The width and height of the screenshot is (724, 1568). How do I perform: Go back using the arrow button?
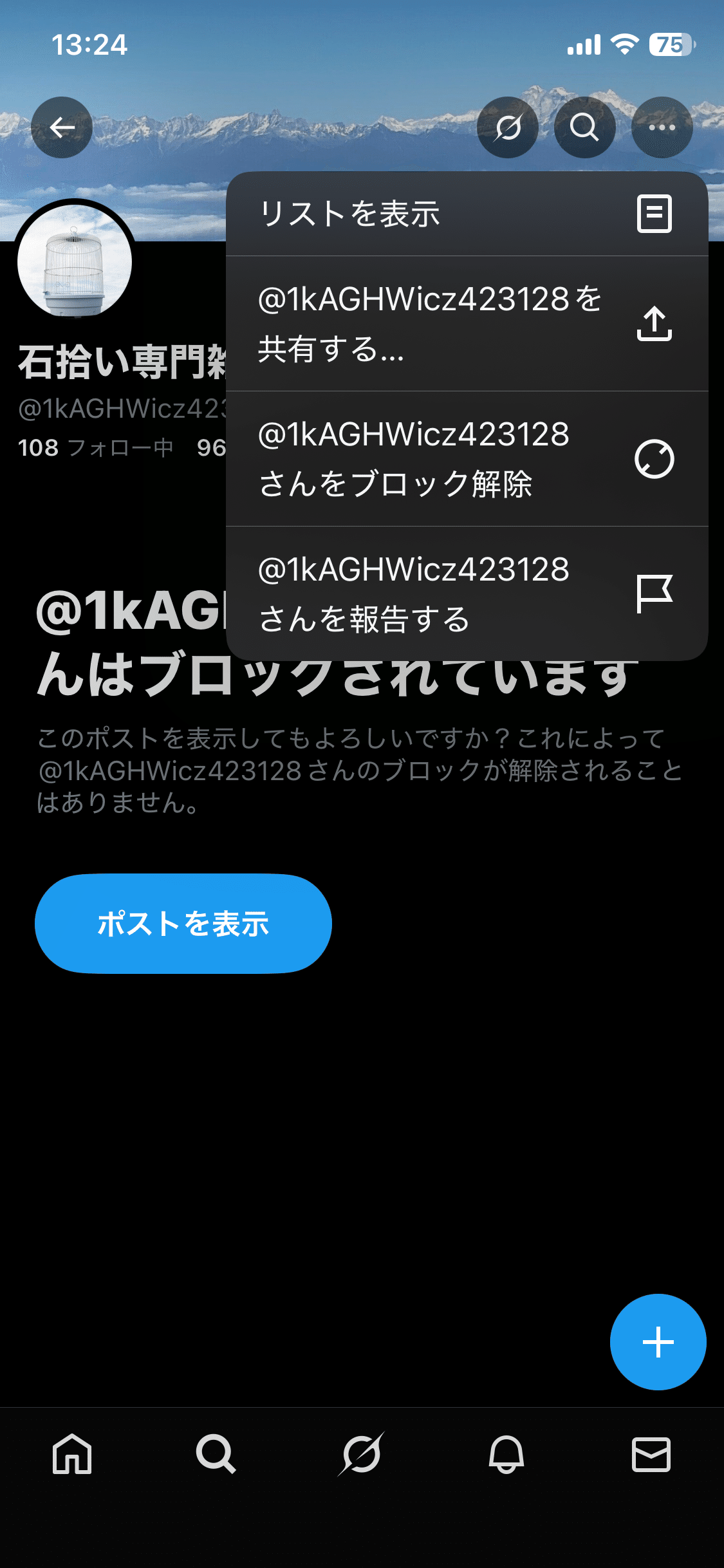(x=62, y=127)
